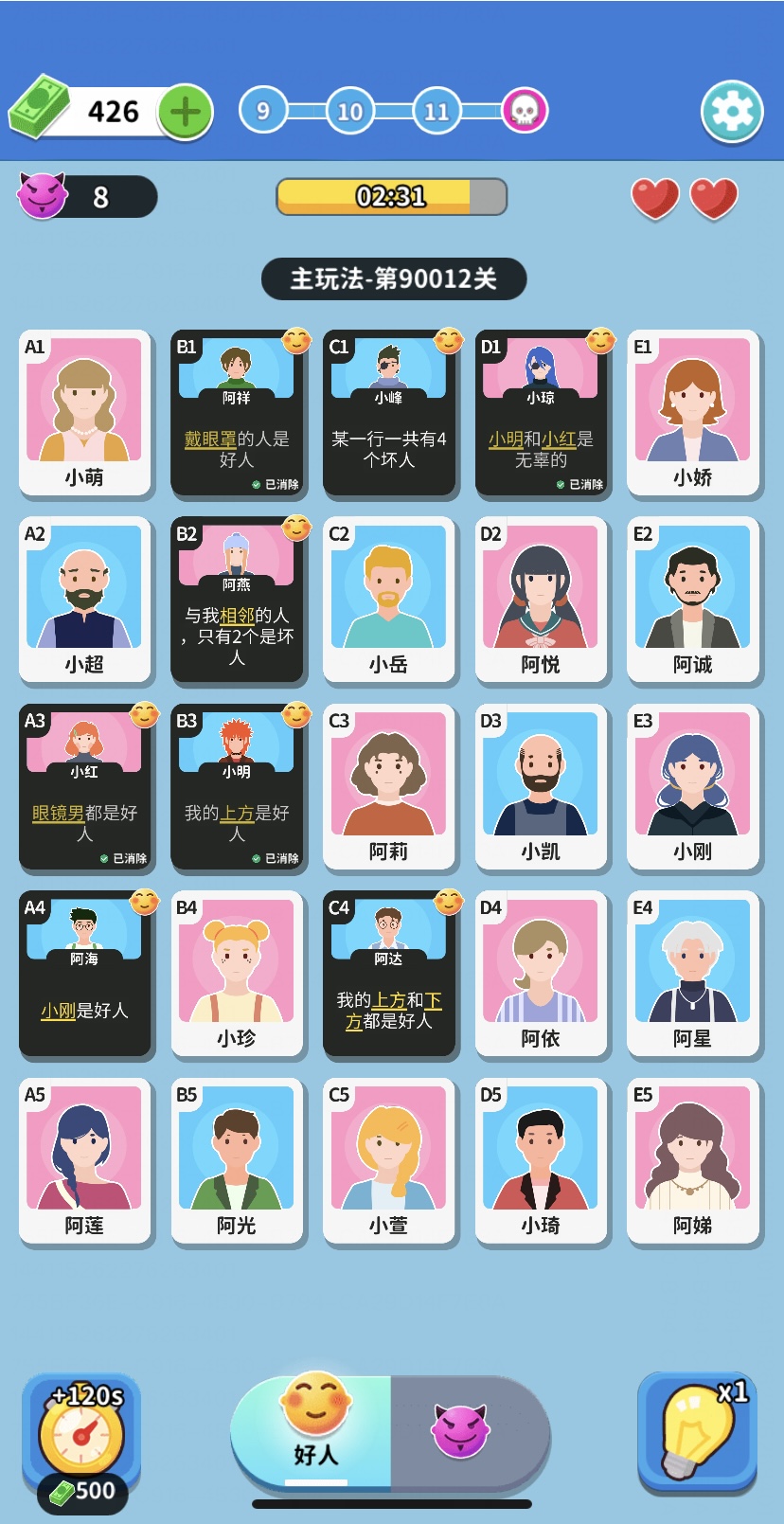Screen dimensions: 784x1524
Task: Select the 好人 (good person) mode
Action: click(314, 1430)
